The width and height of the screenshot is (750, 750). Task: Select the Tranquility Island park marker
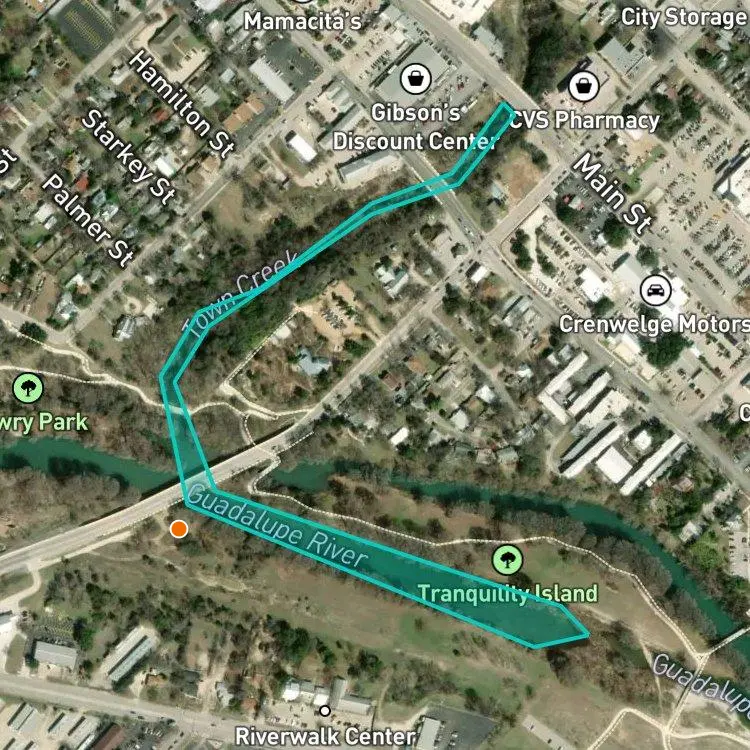507,559
